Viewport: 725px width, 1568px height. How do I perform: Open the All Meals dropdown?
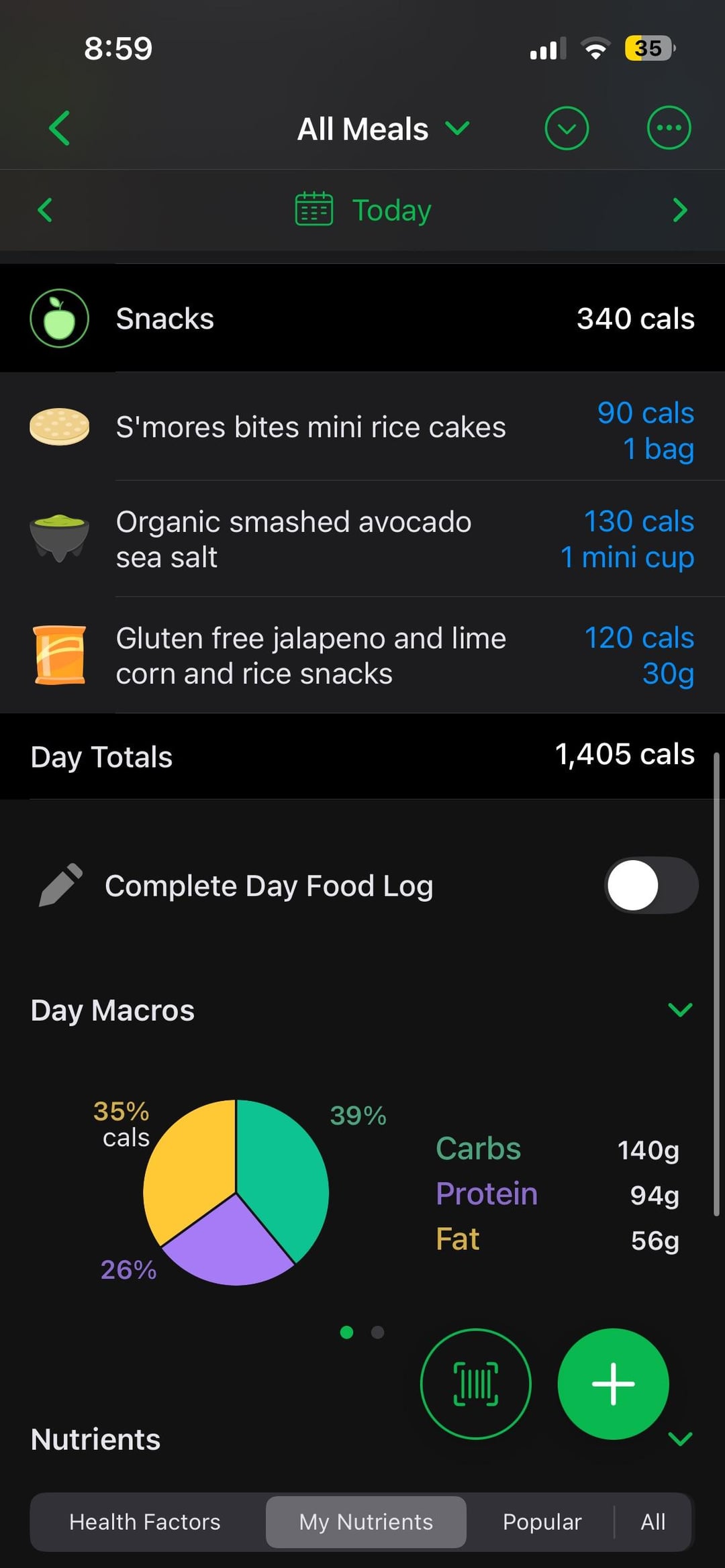(x=383, y=129)
